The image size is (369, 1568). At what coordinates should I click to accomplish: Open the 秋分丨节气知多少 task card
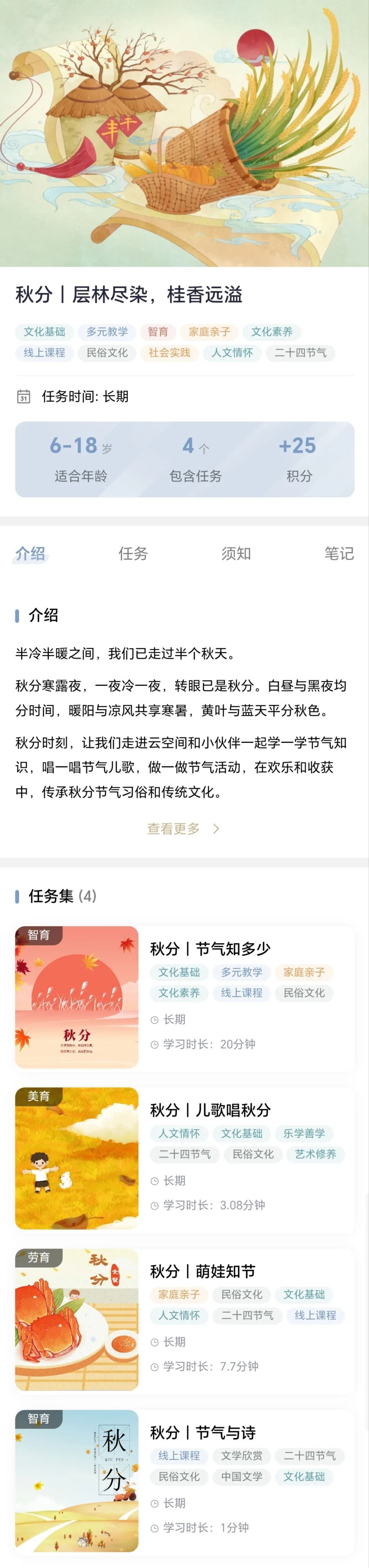pyautogui.click(x=210, y=948)
